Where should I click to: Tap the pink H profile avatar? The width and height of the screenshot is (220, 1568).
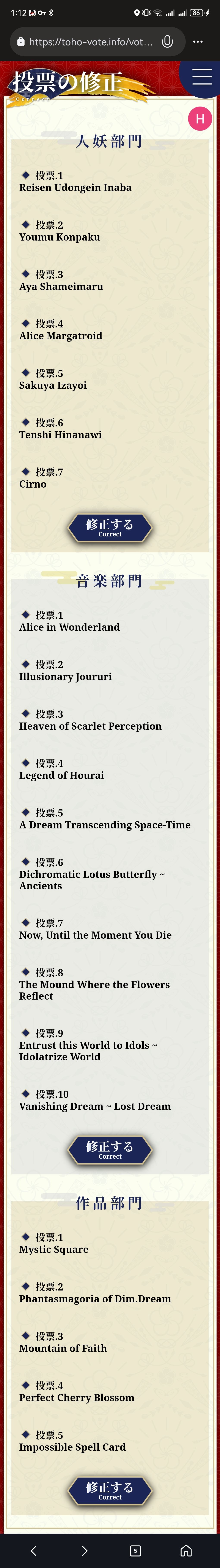pyautogui.click(x=200, y=119)
